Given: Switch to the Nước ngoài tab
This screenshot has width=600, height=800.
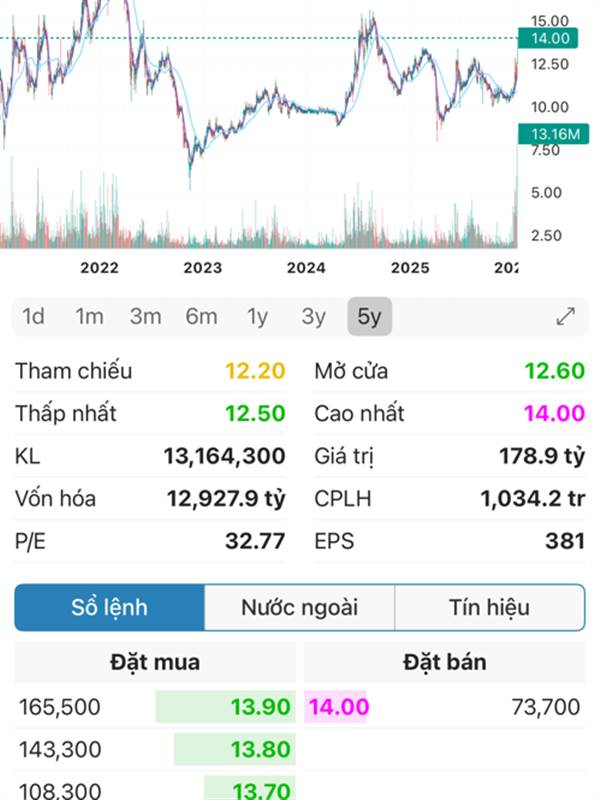Looking at the screenshot, I should 299,607.
